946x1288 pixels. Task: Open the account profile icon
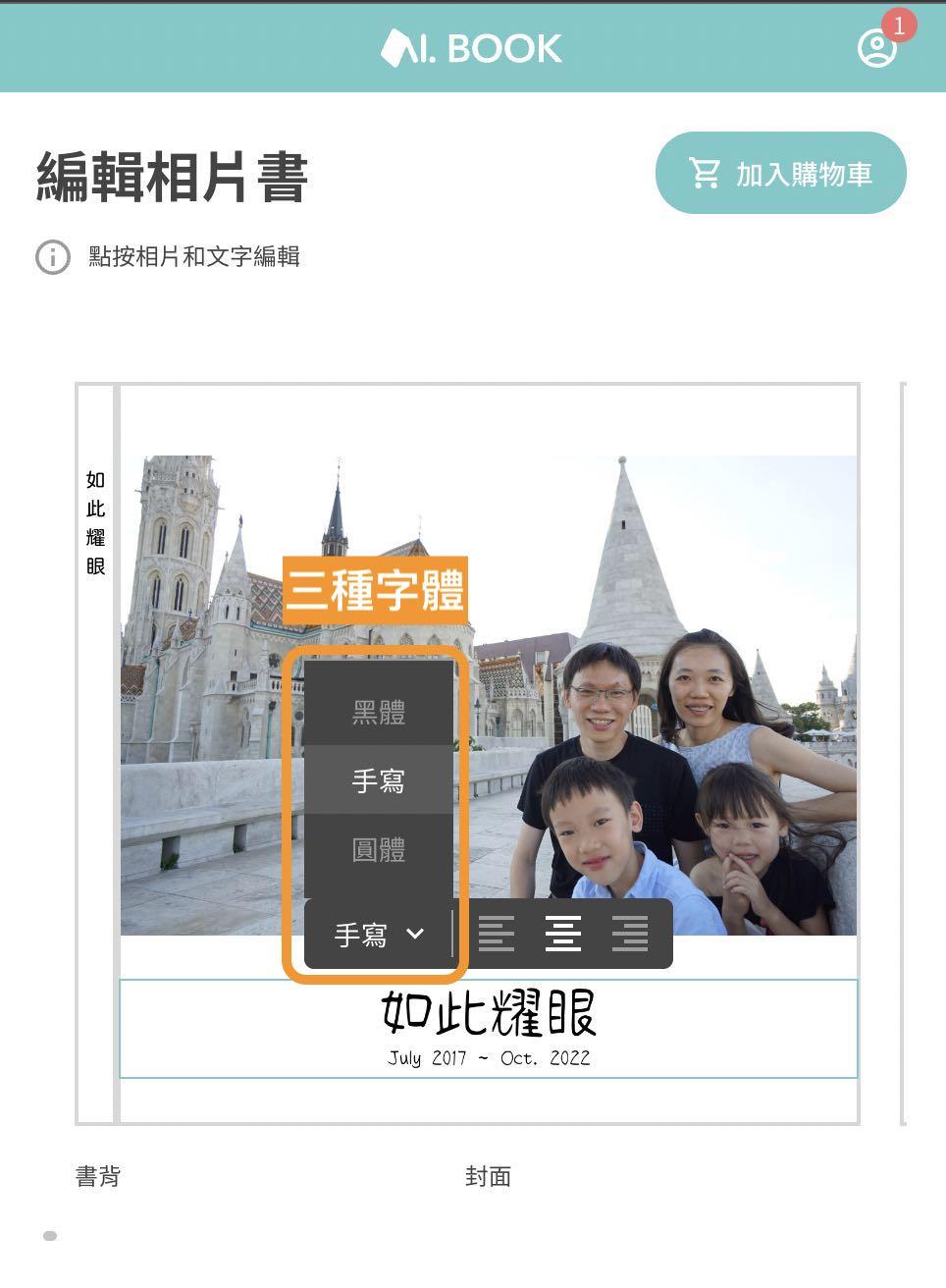[876, 47]
